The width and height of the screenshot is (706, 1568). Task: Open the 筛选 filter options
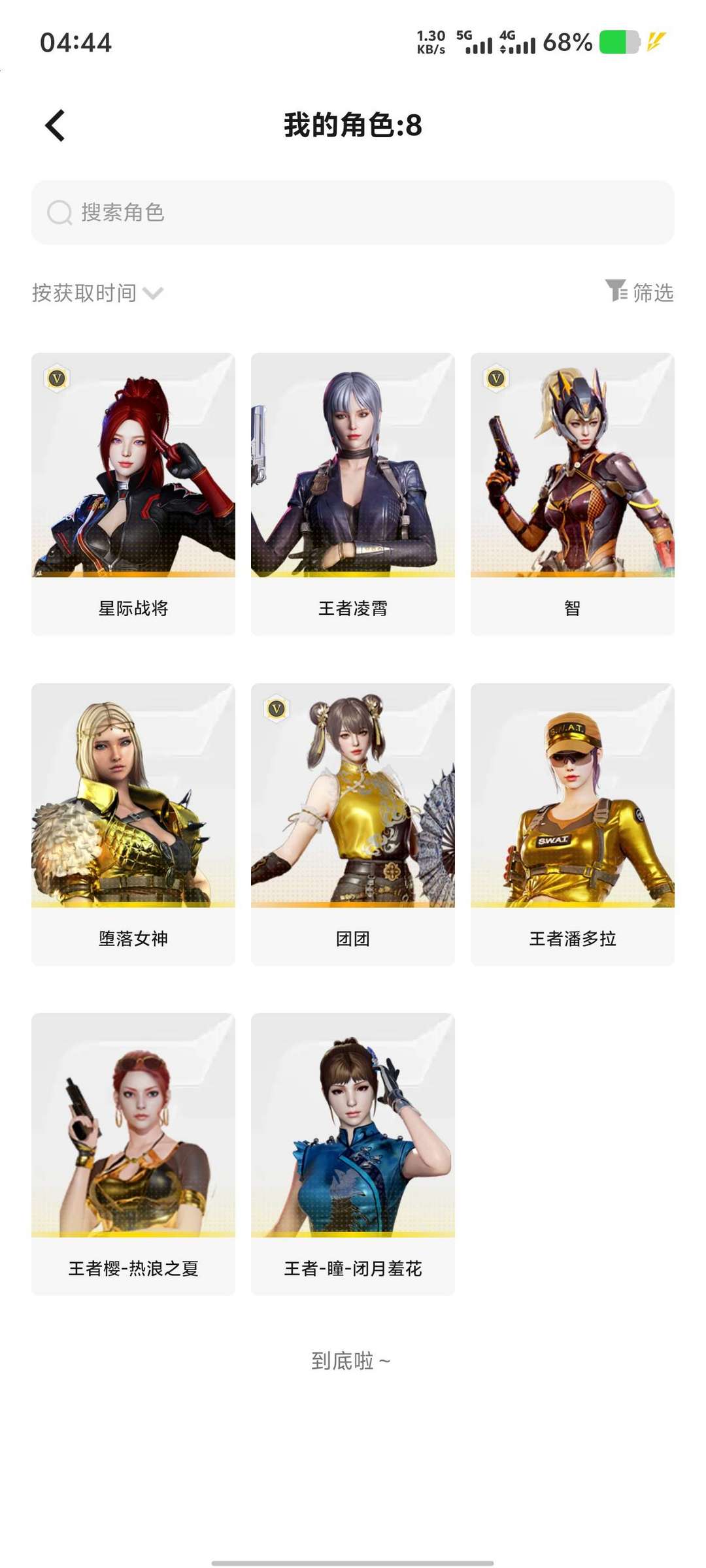coord(639,291)
